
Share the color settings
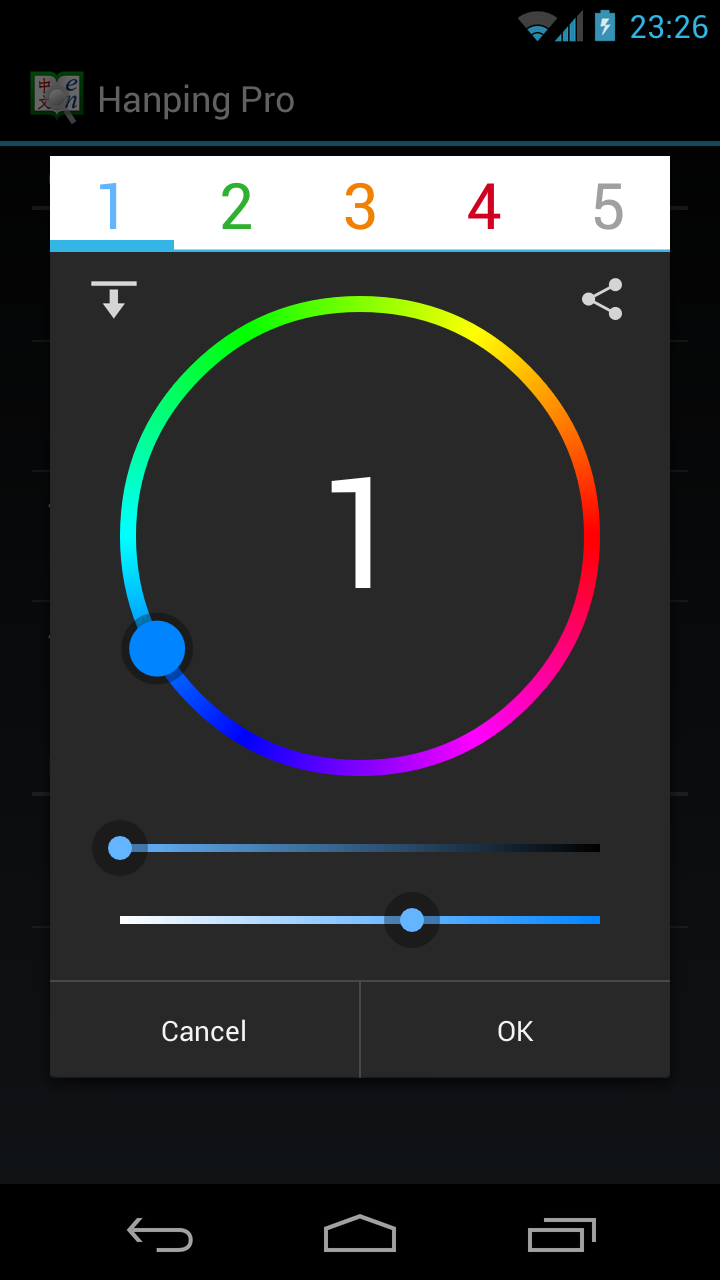(602, 299)
